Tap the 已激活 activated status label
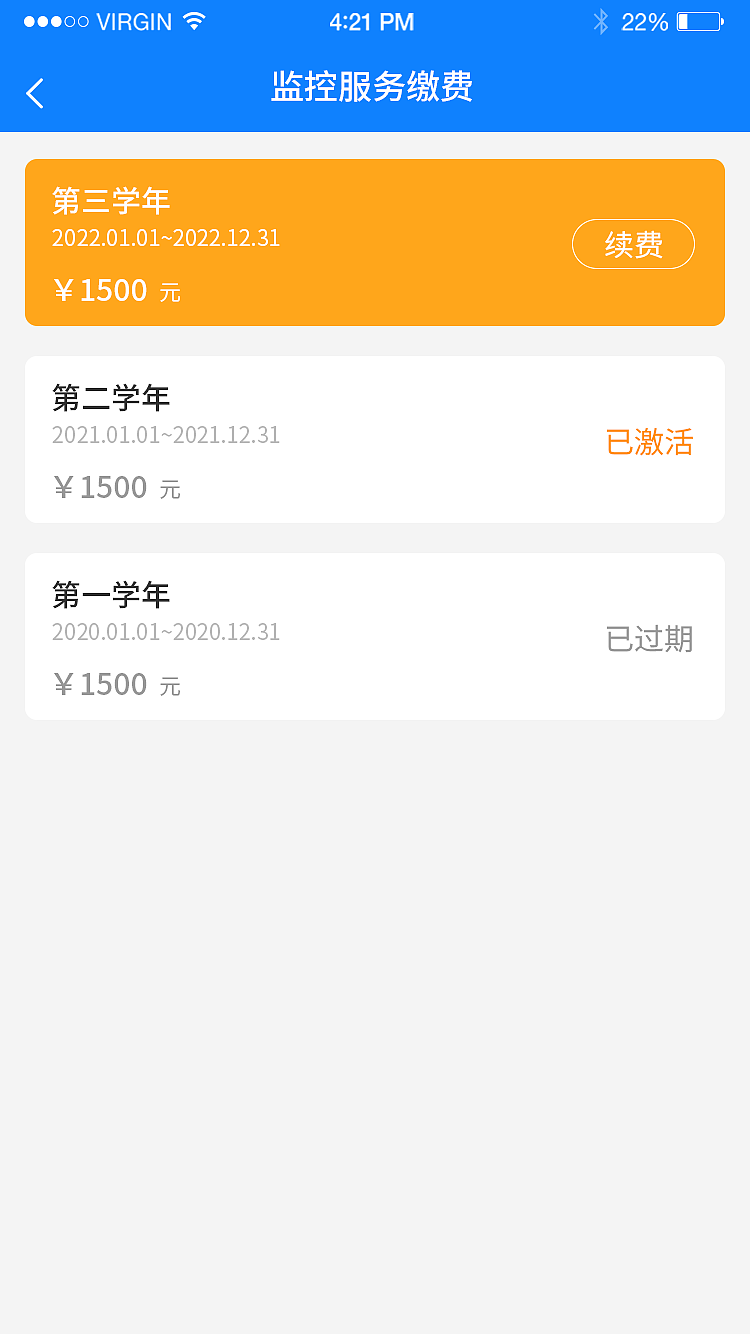 pos(650,441)
